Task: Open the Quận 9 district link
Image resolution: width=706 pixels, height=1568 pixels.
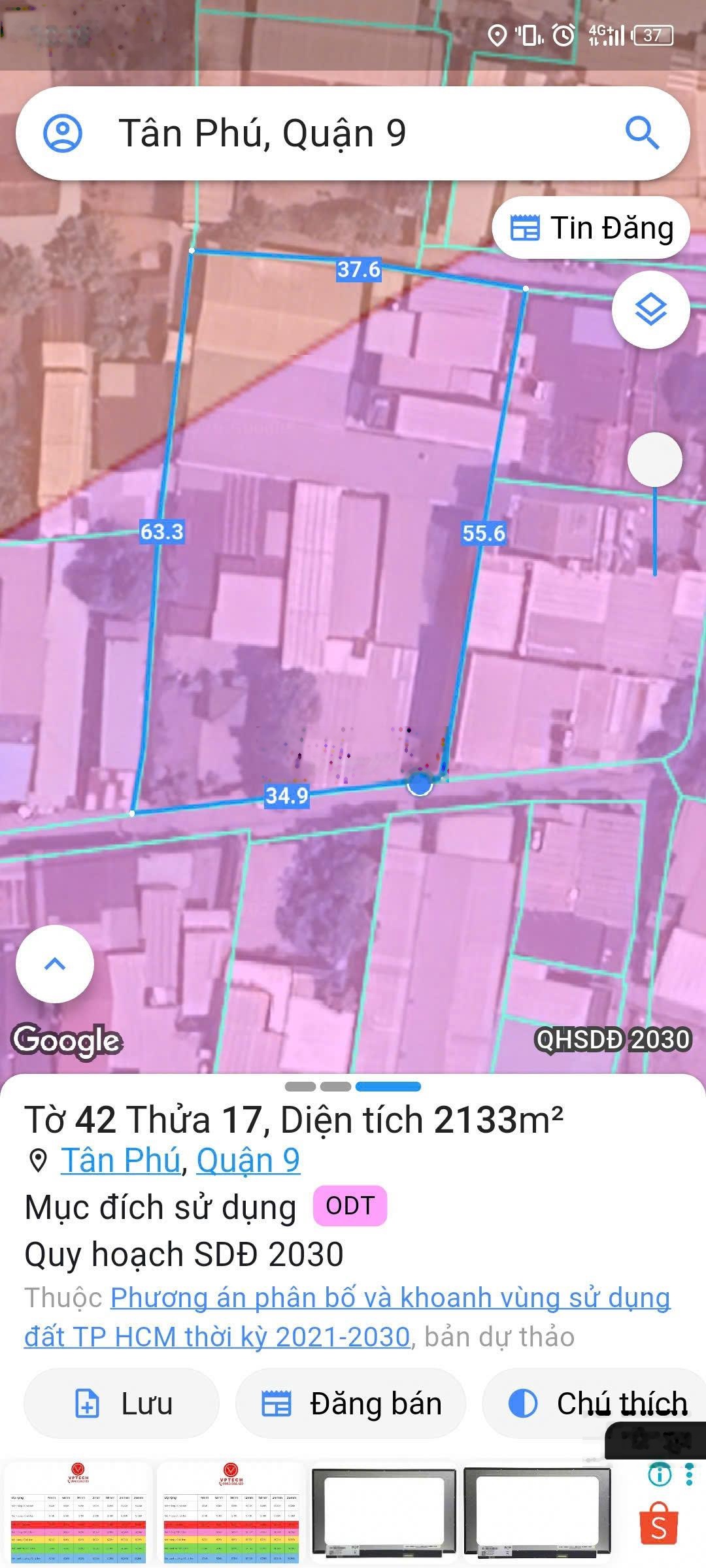Action: click(x=248, y=1160)
